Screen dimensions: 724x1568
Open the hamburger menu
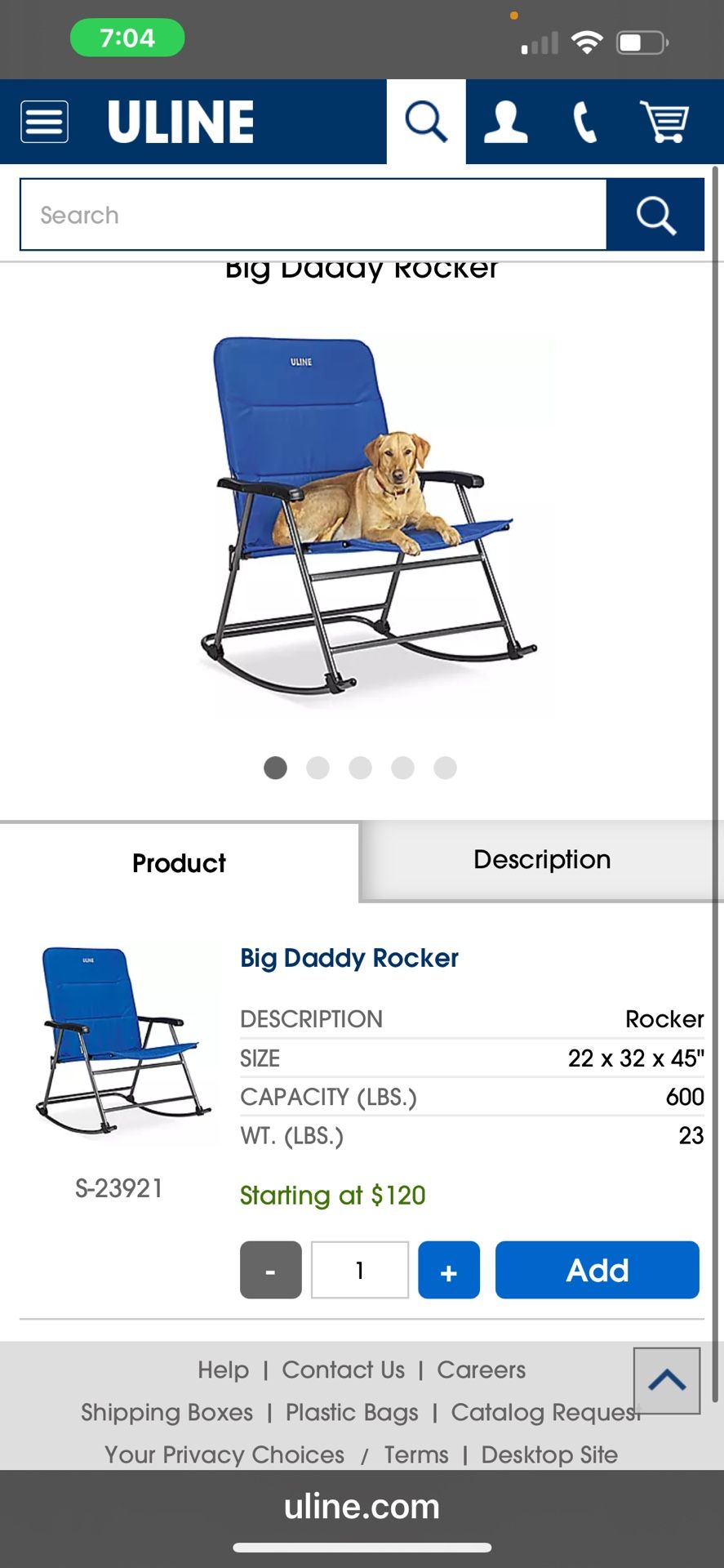[44, 122]
